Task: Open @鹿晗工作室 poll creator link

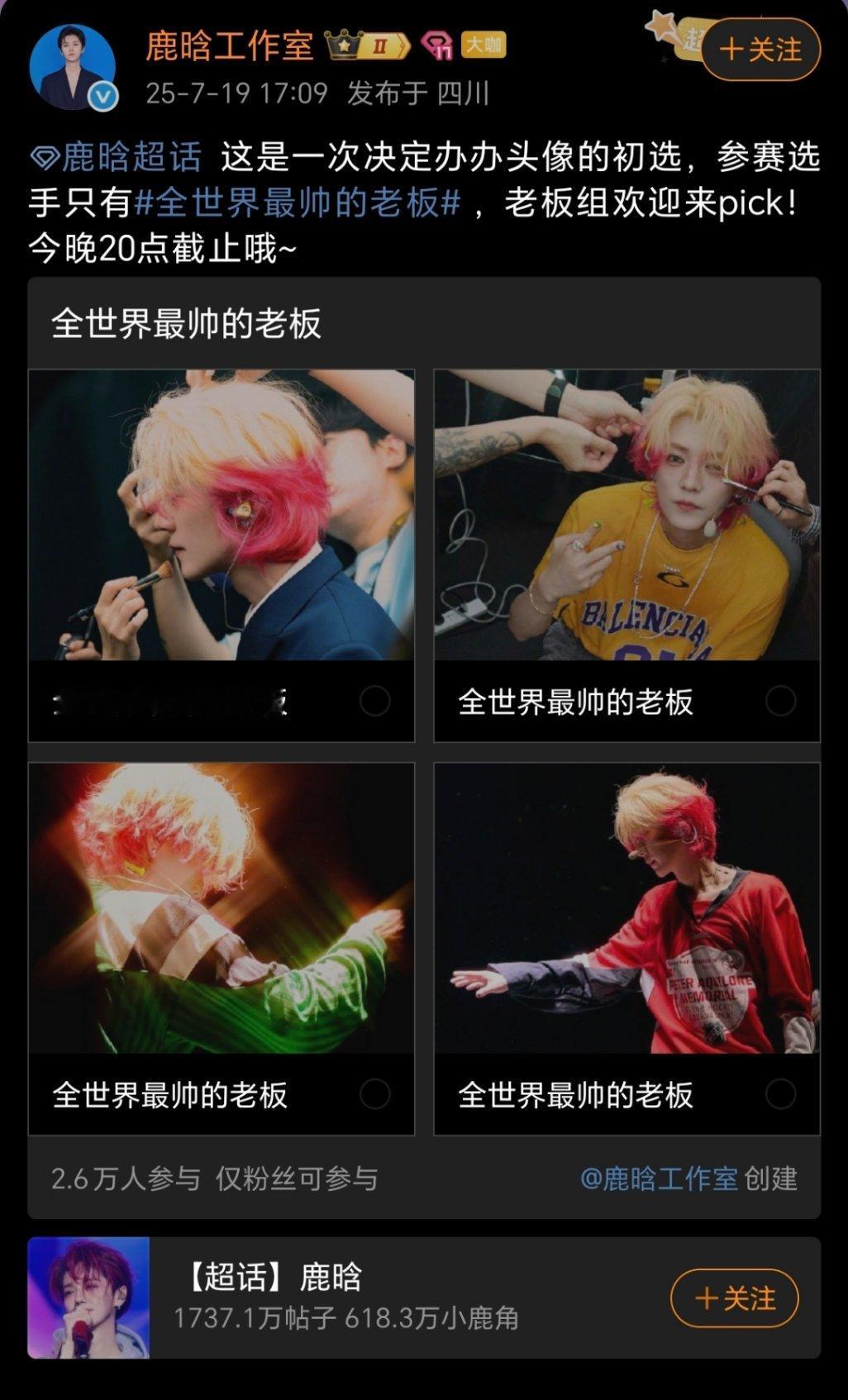Action: [659, 1179]
